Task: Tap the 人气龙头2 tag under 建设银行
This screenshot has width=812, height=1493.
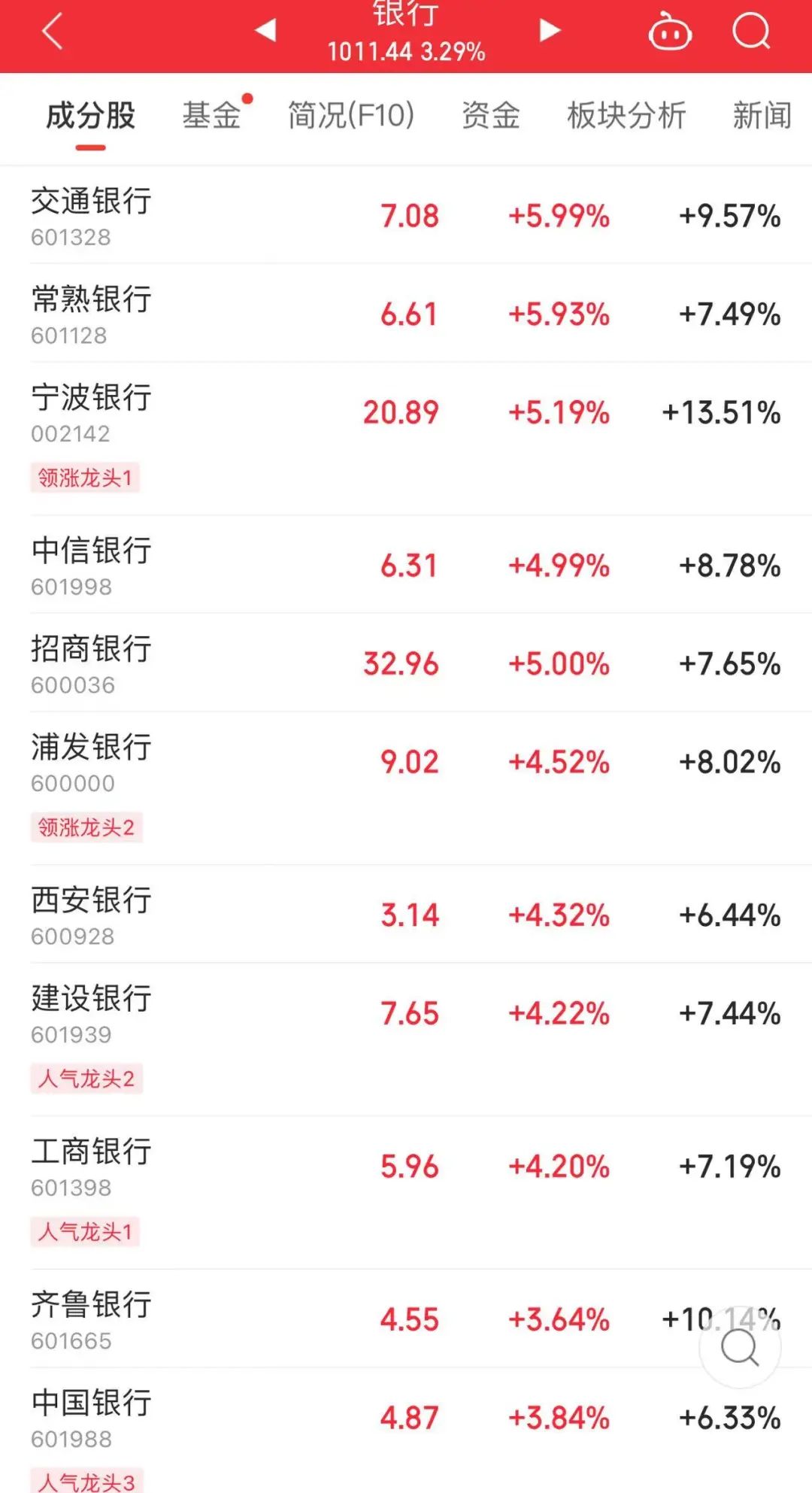Action: click(85, 1080)
